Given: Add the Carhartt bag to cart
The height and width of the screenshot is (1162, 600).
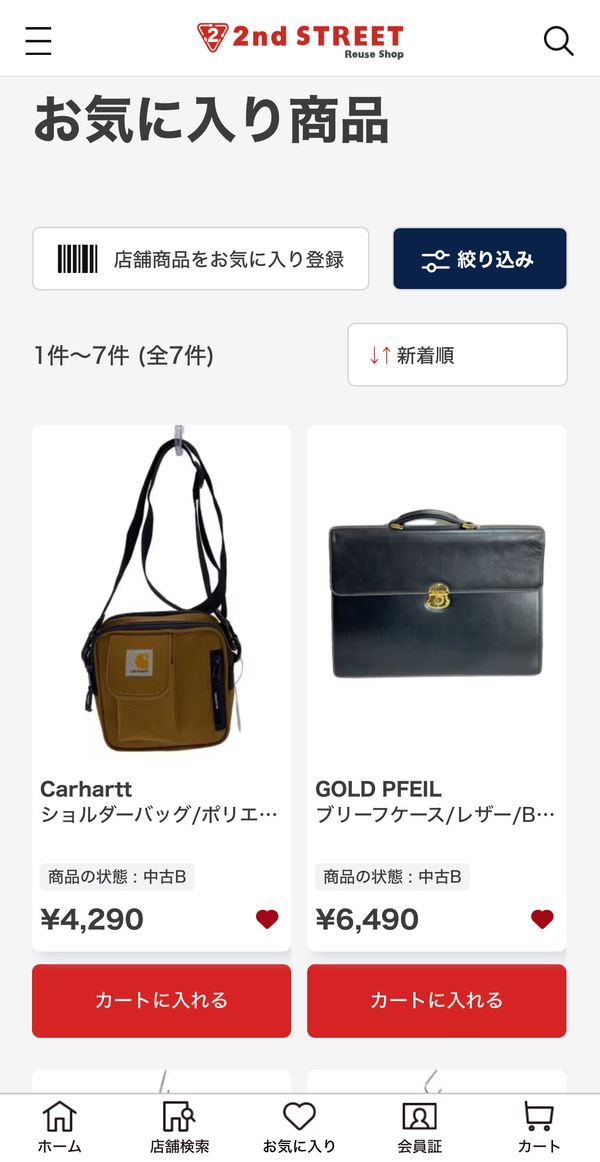Looking at the screenshot, I should pyautogui.click(x=161, y=1000).
